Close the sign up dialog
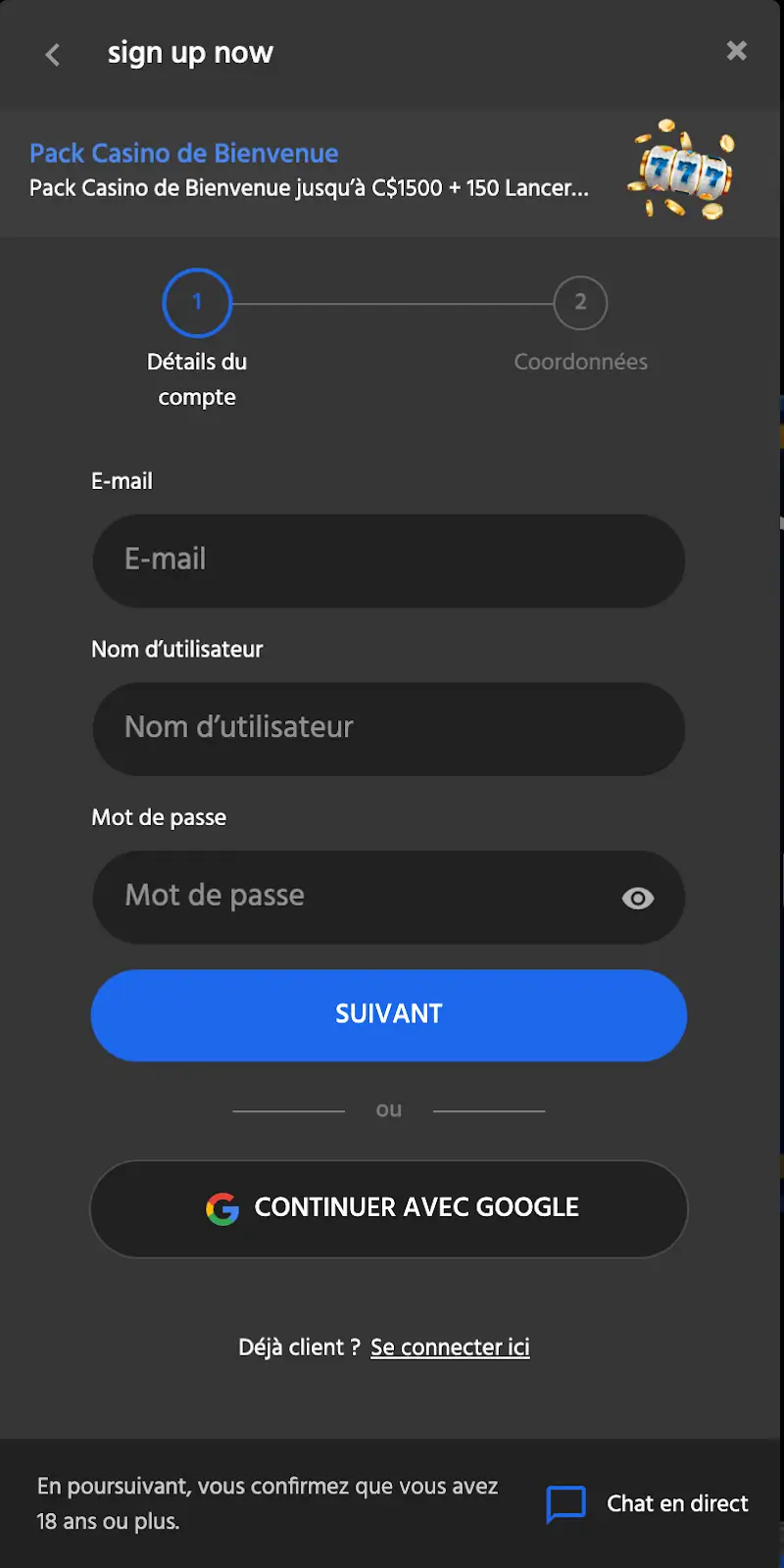The height and width of the screenshot is (1568, 784). click(x=736, y=51)
